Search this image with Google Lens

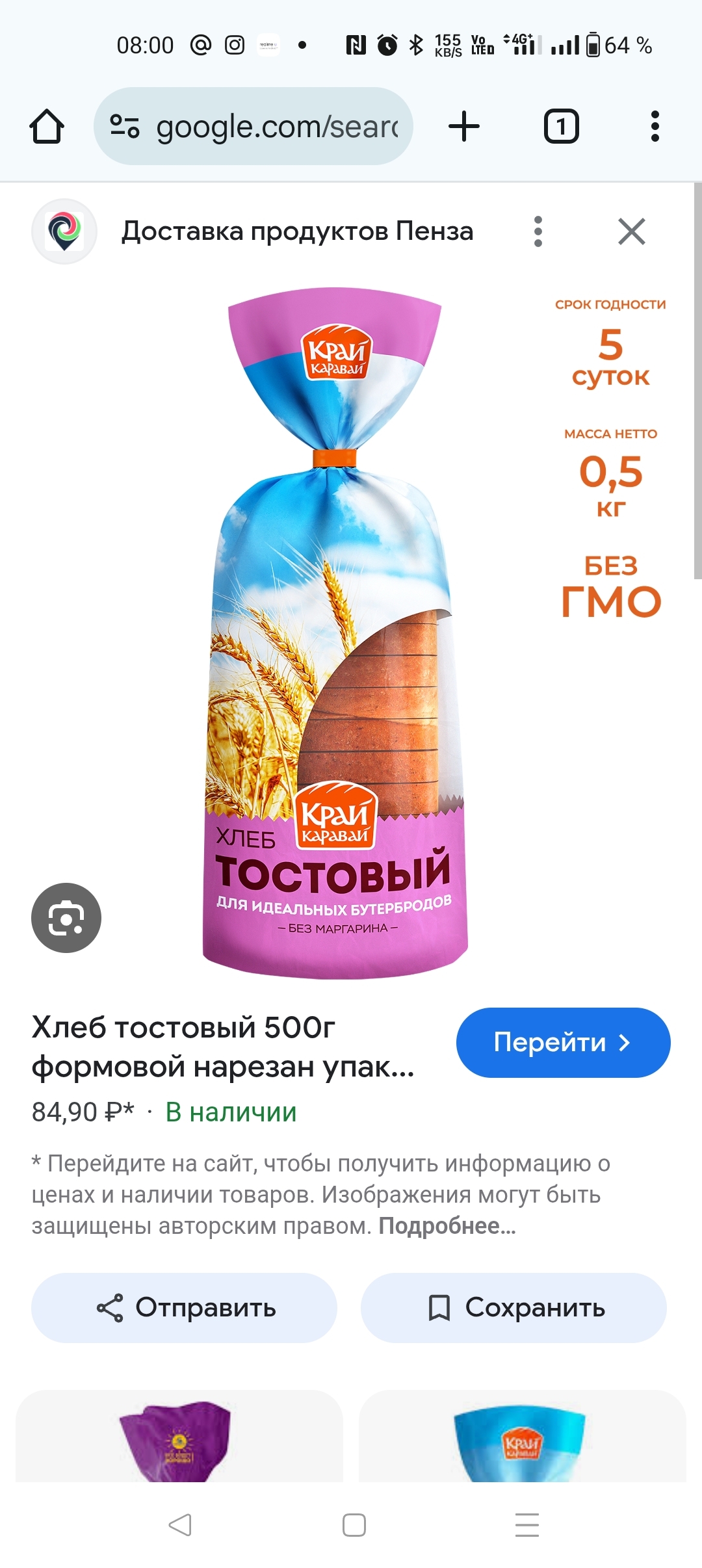click(x=66, y=917)
